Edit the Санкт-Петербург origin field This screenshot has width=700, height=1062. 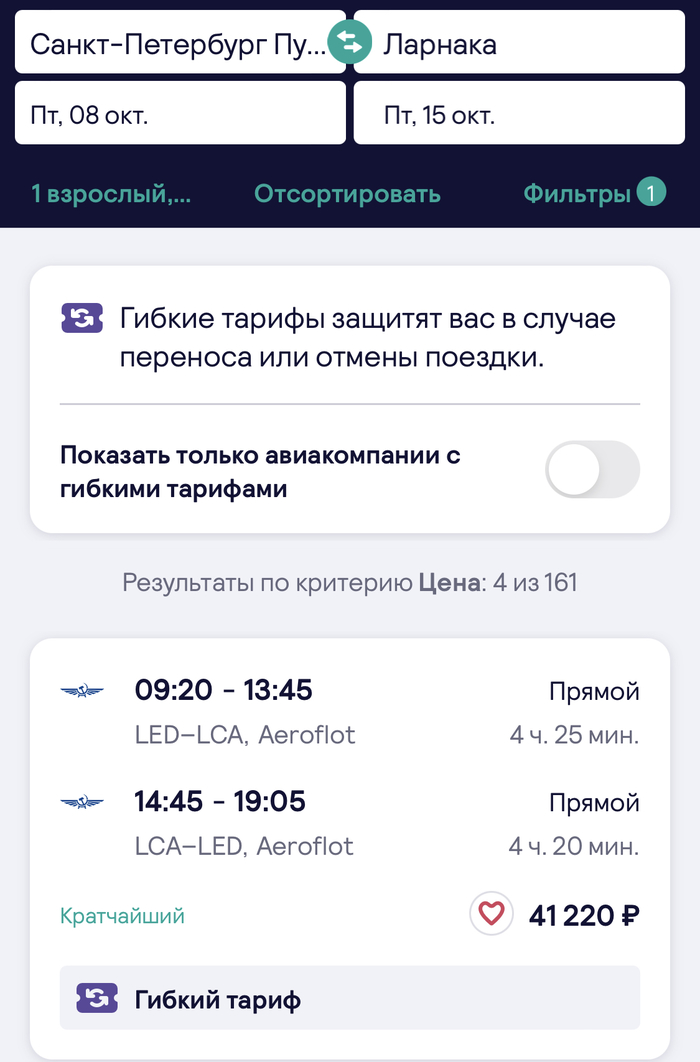pyautogui.click(x=175, y=43)
